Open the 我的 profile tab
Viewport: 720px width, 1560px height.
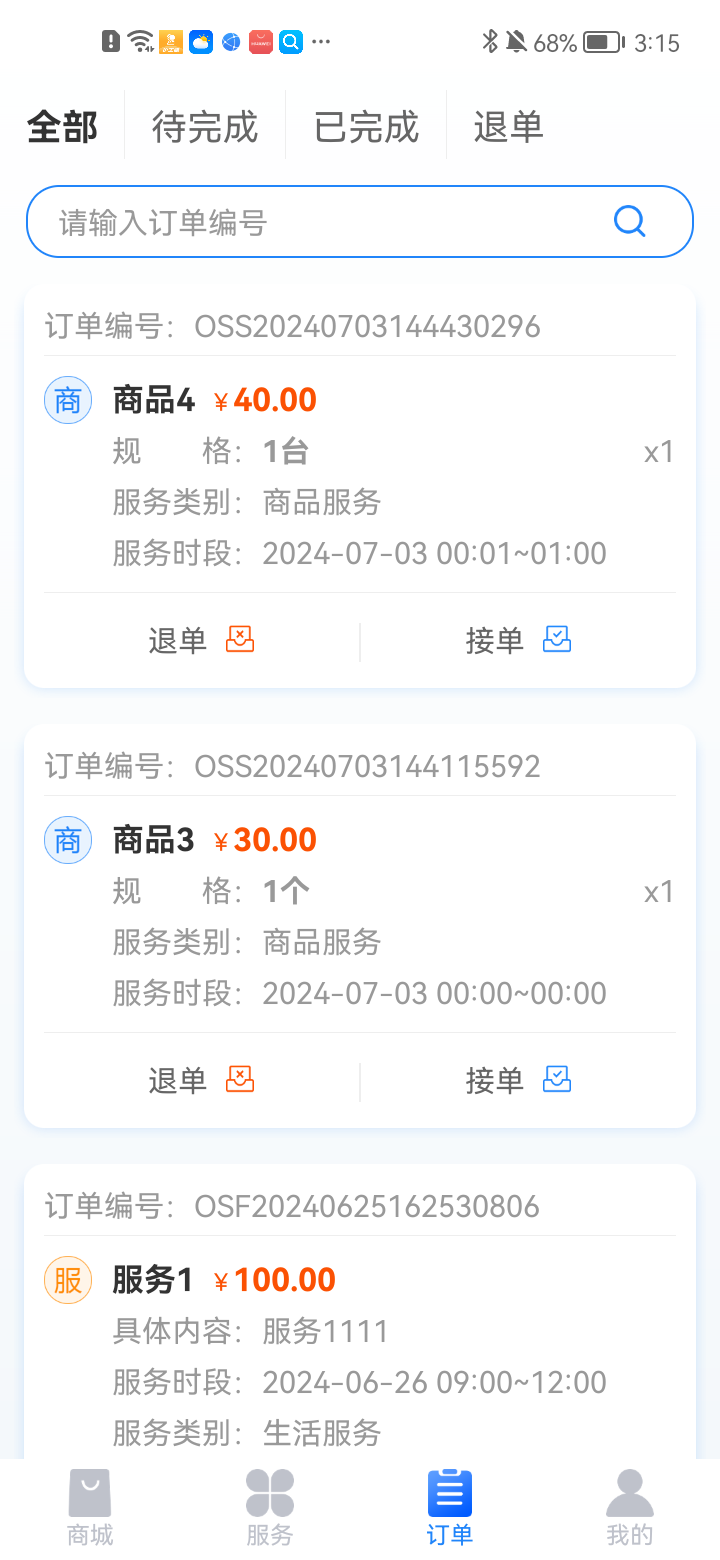630,1508
